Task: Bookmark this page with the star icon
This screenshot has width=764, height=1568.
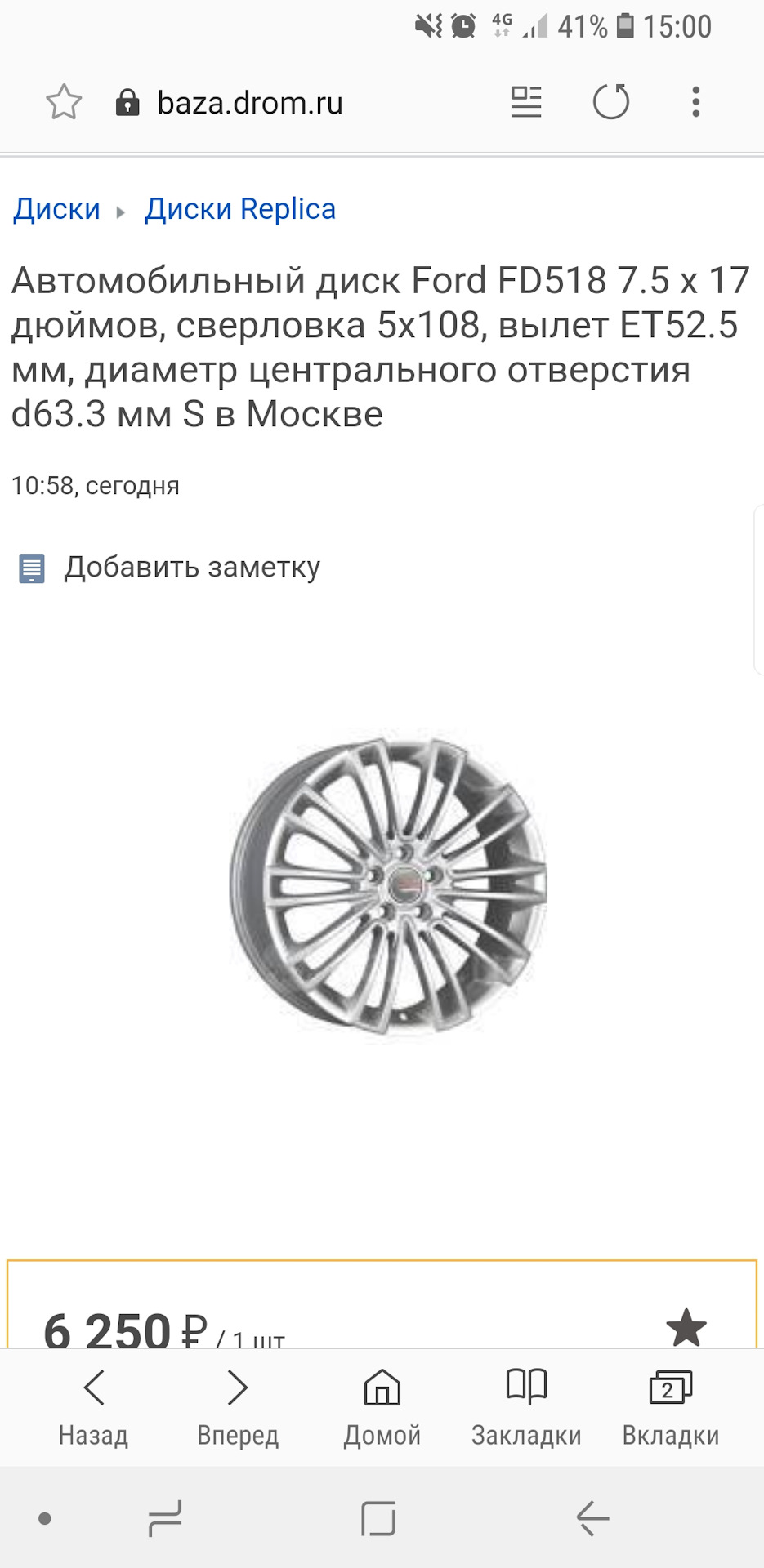Action: pos(64,103)
